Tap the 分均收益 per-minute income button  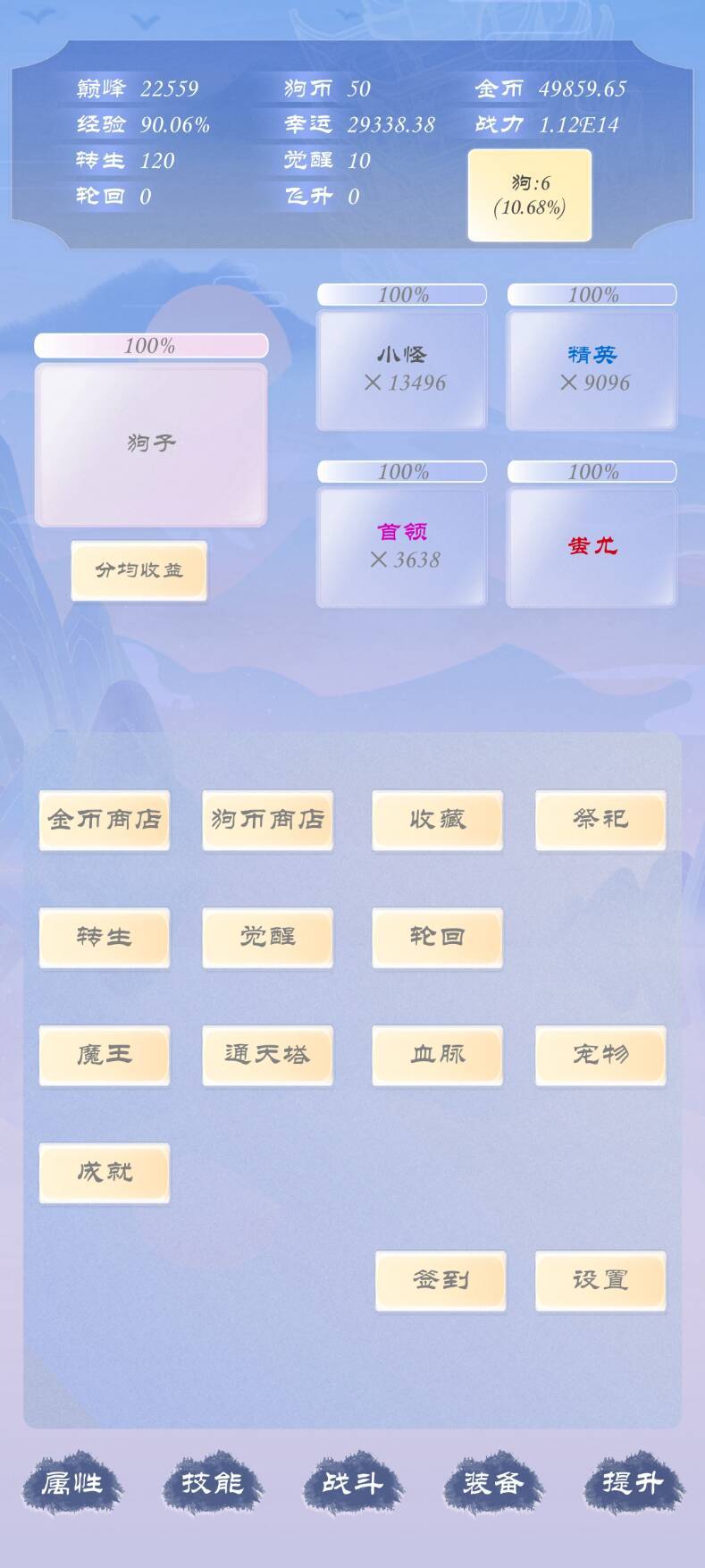138,570
